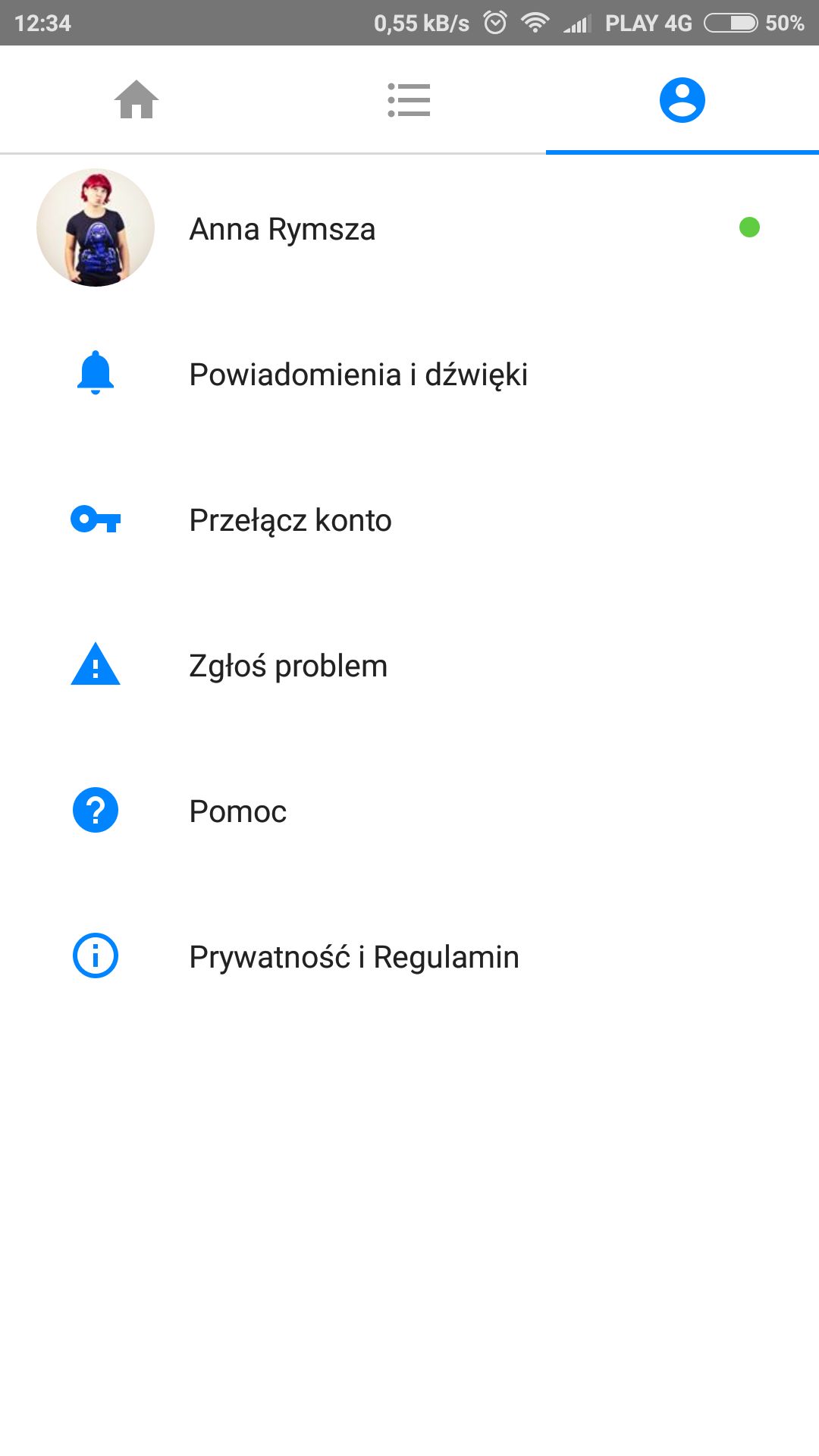Image resolution: width=819 pixels, height=1456 pixels.
Task: Open Powiadomienia i dźwięki settings
Action: click(409, 374)
